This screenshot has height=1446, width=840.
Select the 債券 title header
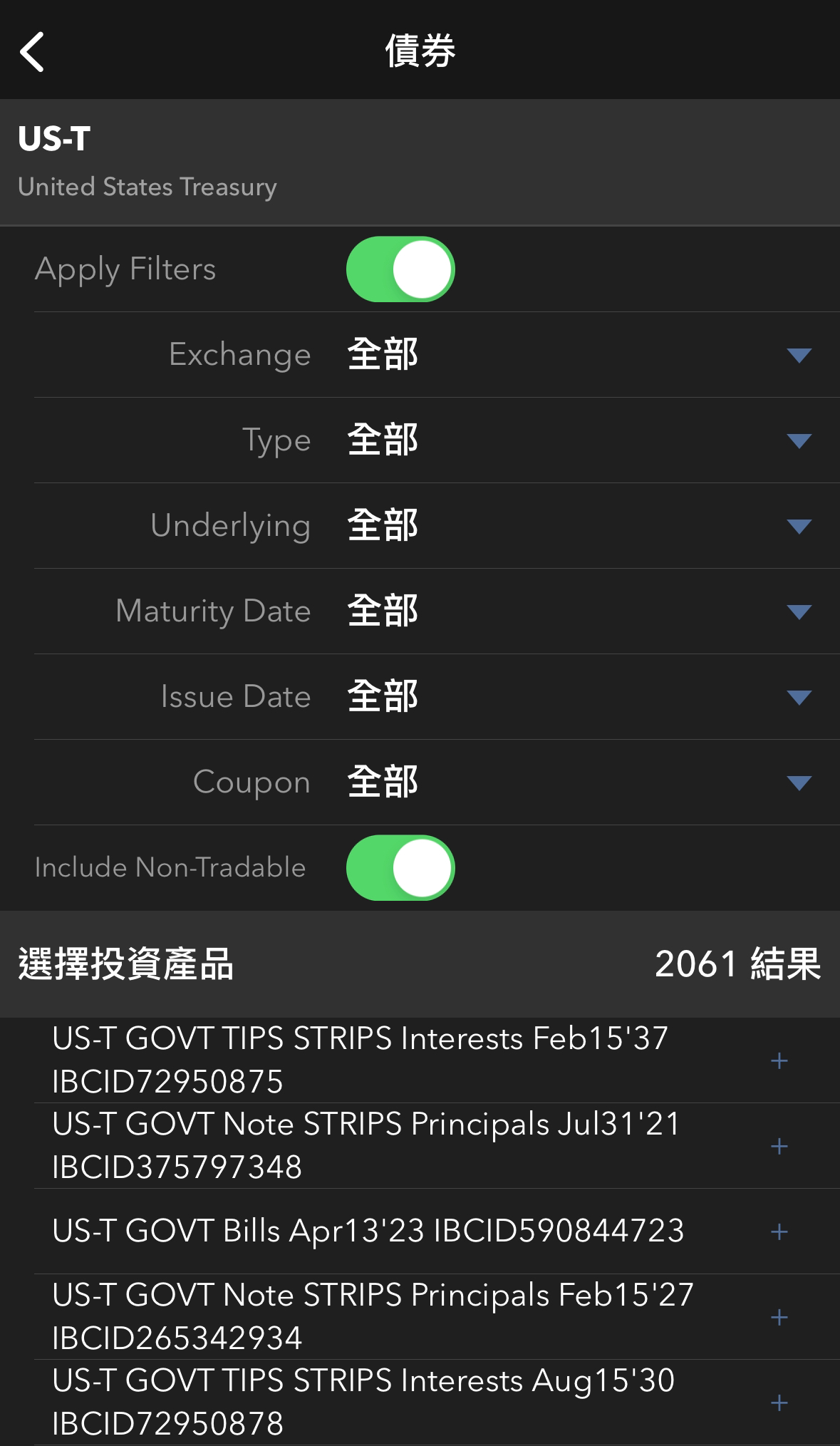420,51
